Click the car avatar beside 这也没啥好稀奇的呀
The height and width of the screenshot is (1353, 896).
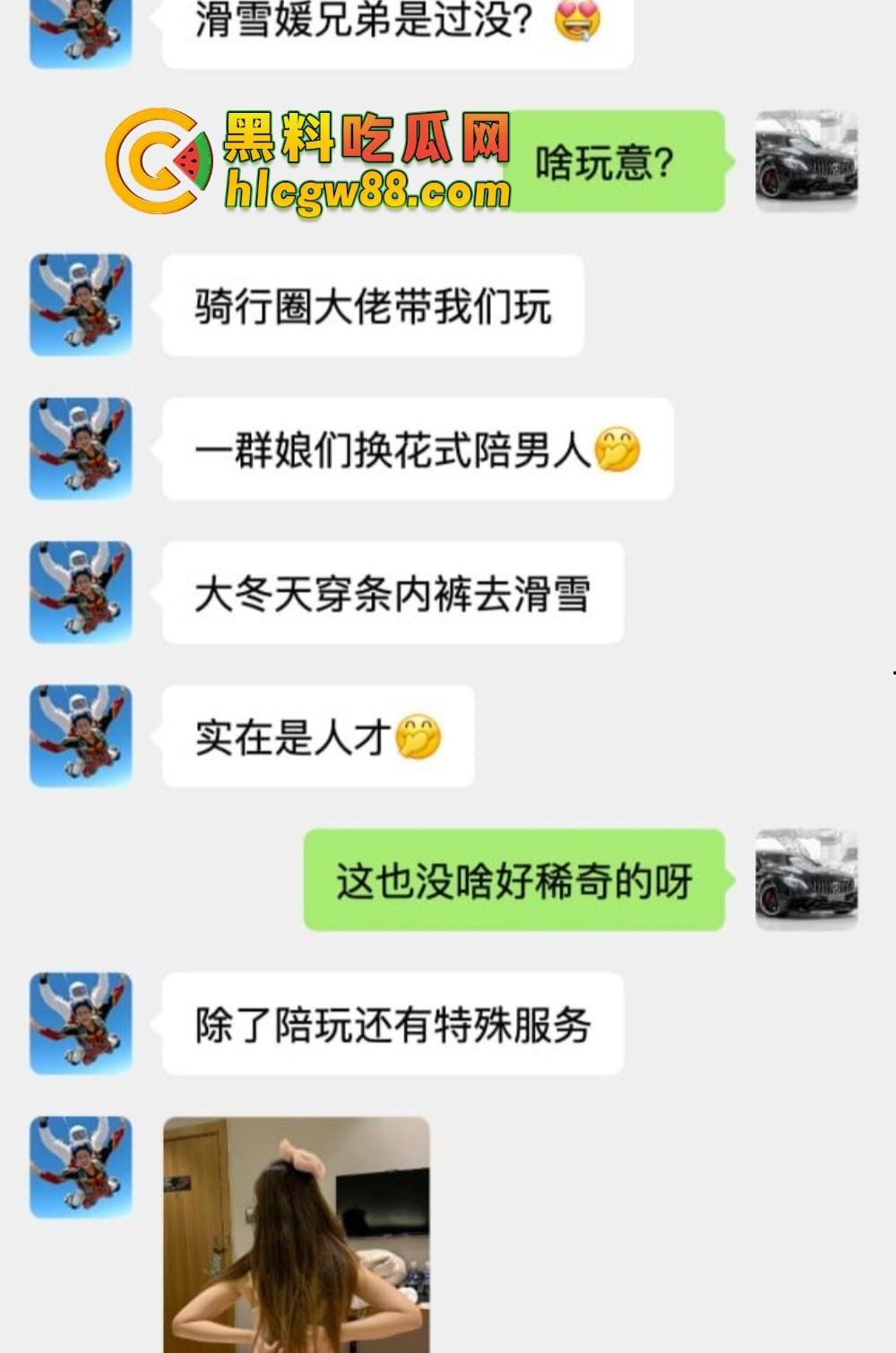point(805,879)
